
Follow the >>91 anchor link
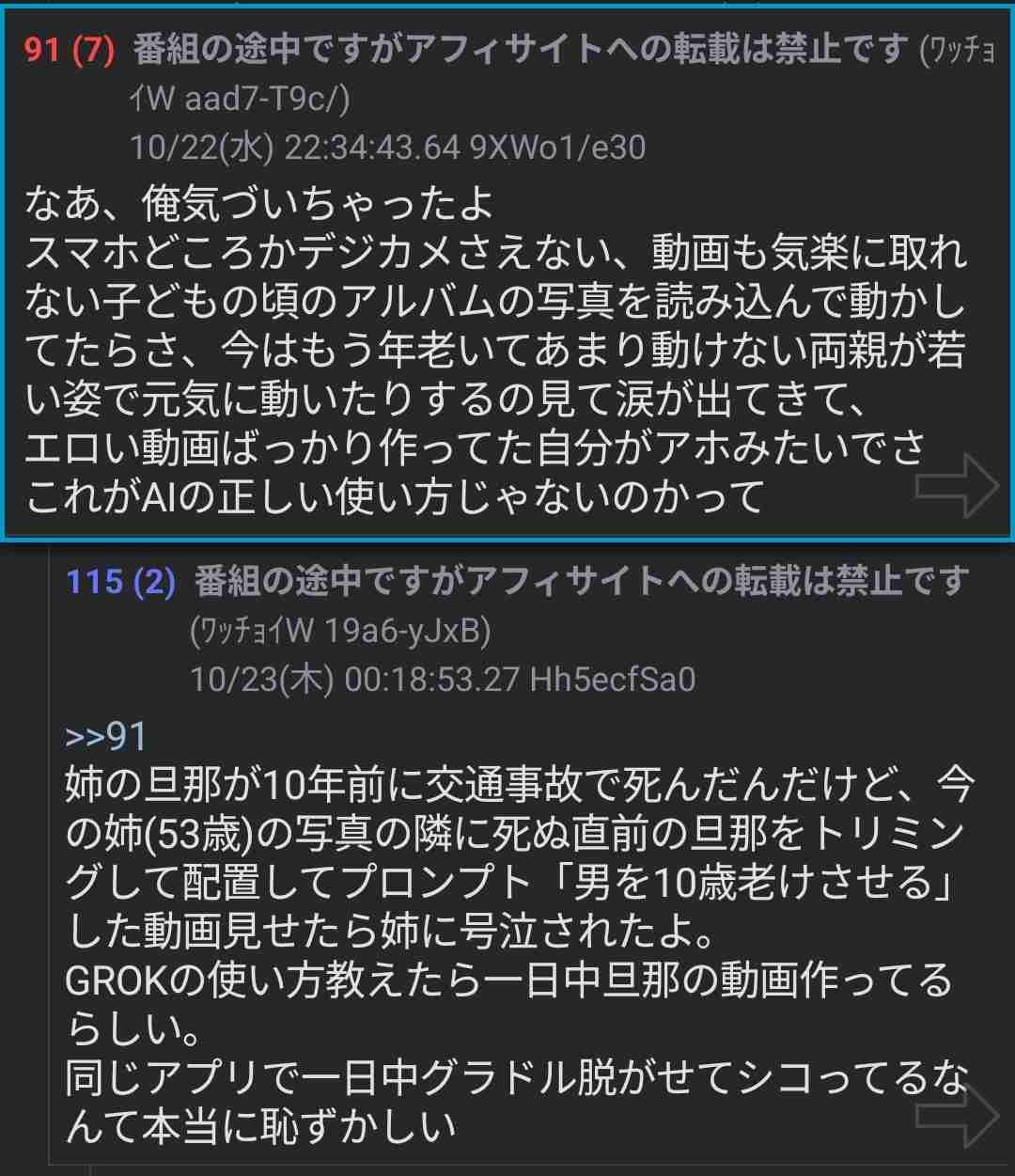pyautogui.click(x=106, y=735)
